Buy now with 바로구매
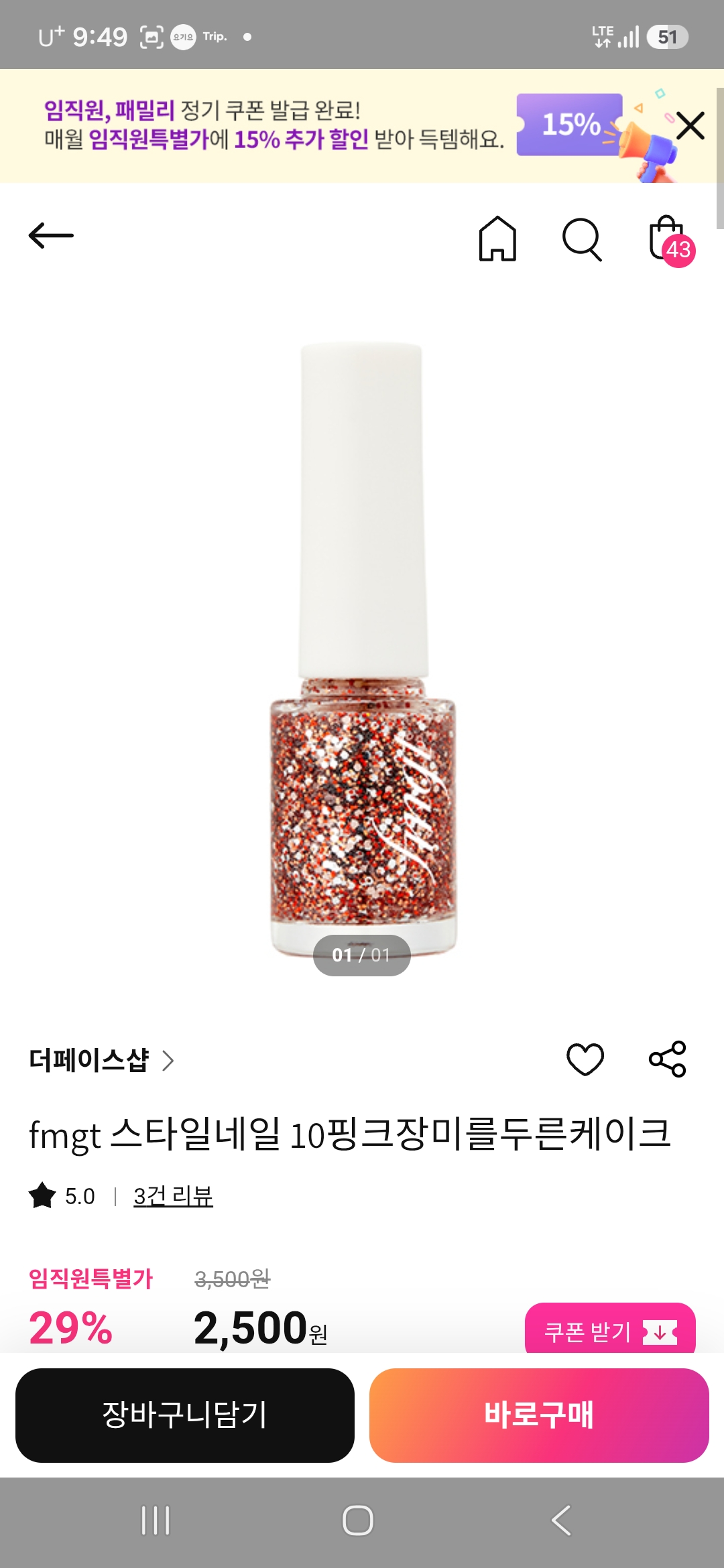Screen dimensions: 724x1568 pos(539,1415)
